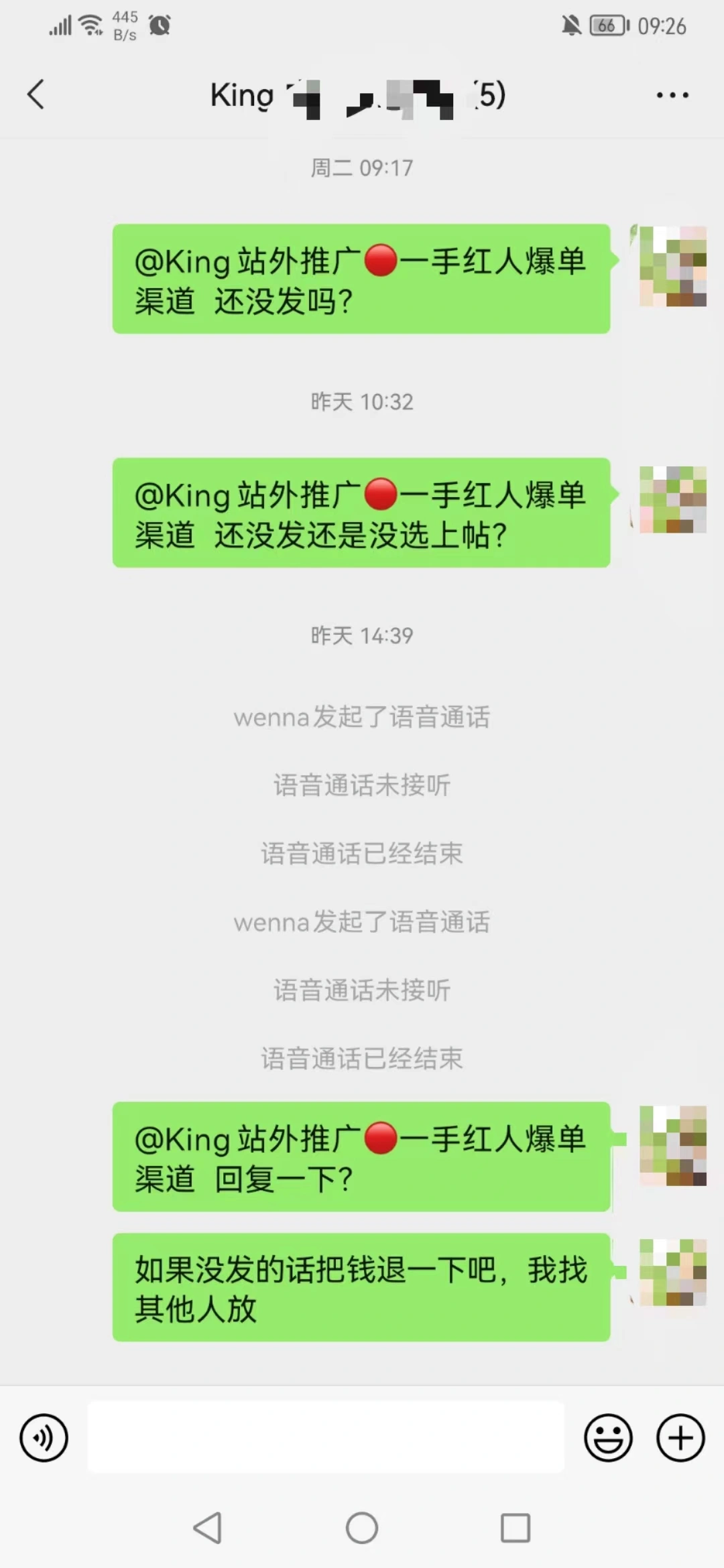
Task: Open the emoji sticker panel
Action: (608, 1437)
